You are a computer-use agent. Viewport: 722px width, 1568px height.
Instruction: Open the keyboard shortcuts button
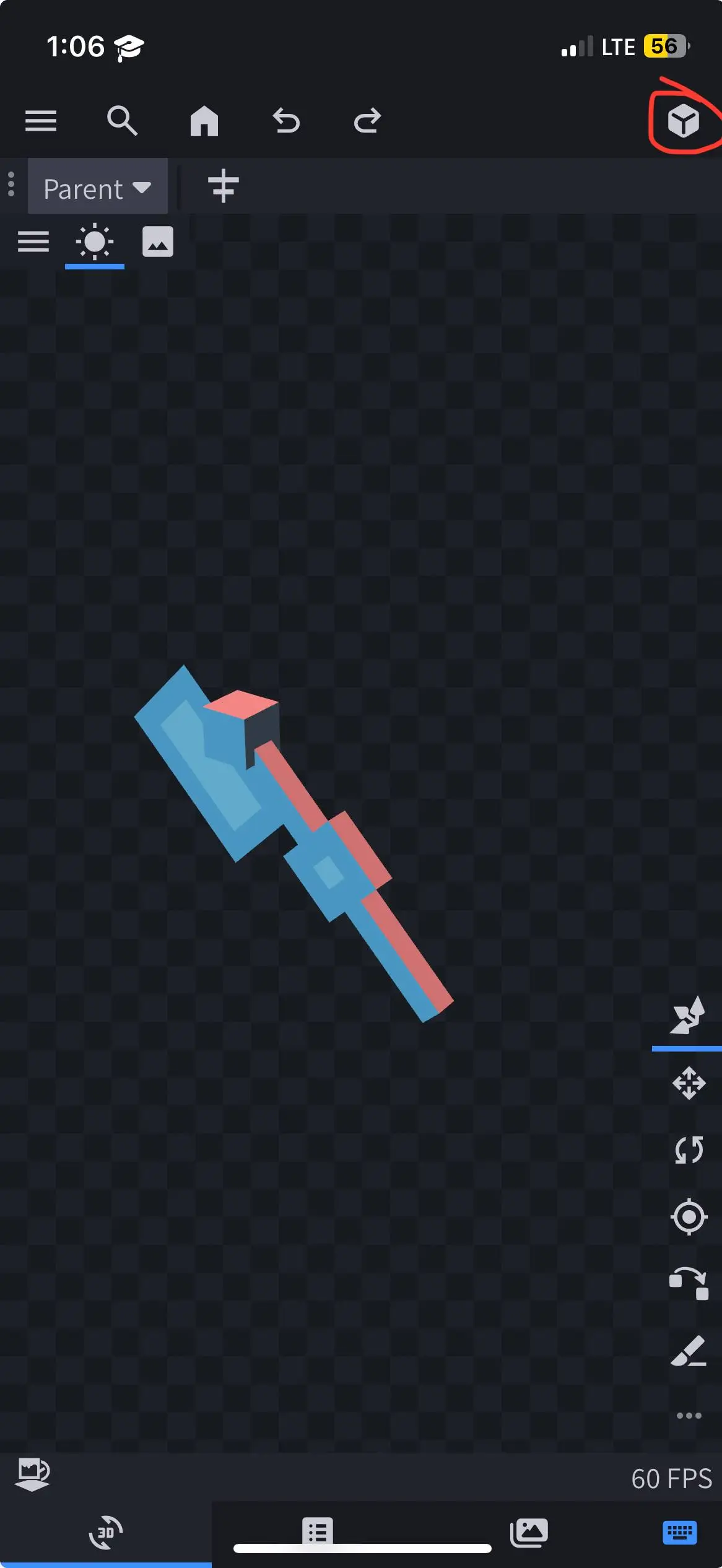[679, 1532]
